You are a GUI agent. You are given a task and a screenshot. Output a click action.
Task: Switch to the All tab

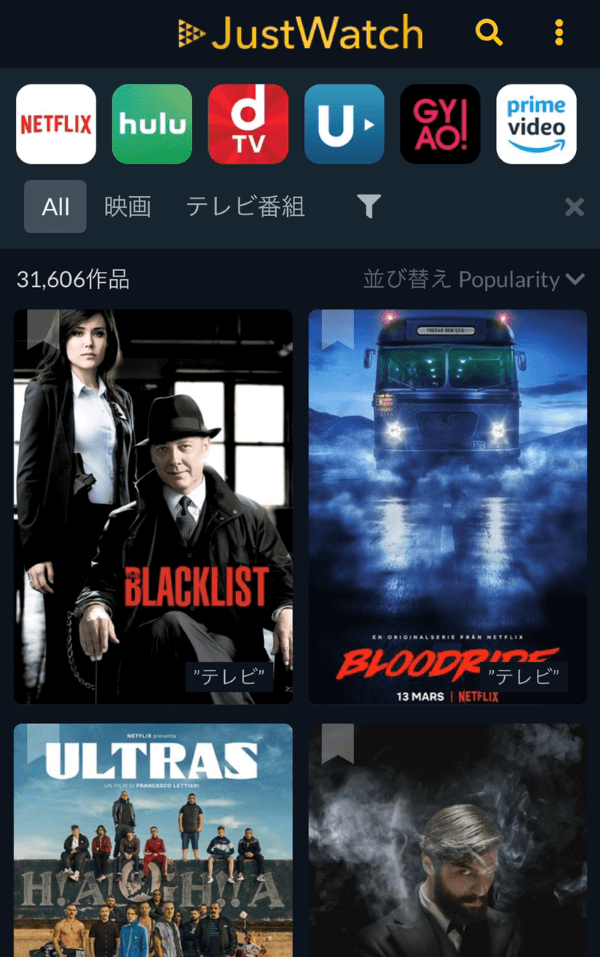point(55,207)
